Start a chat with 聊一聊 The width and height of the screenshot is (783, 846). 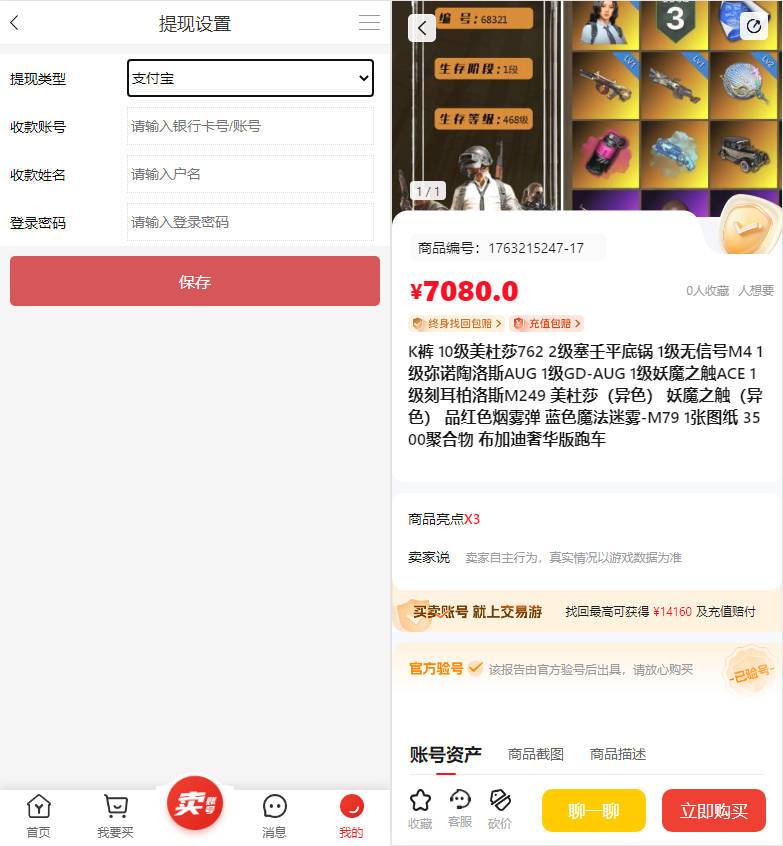(x=593, y=811)
